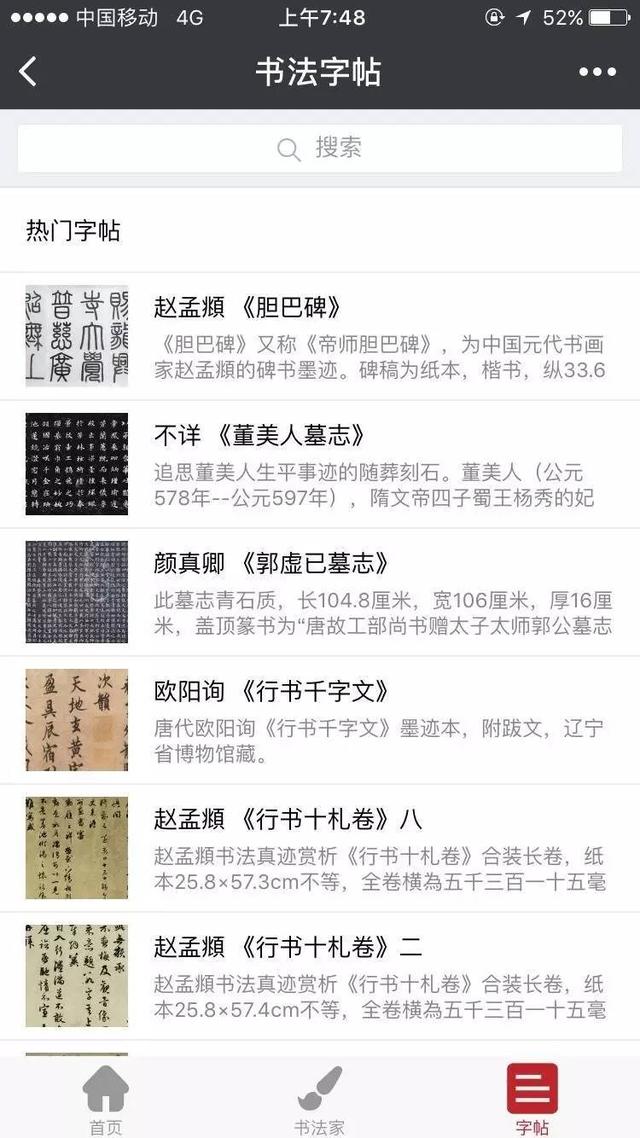The width and height of the screenshot is (640, 1138).
Task: View 颜真卿《郭虚已墓志》
Action: [320, 591]
